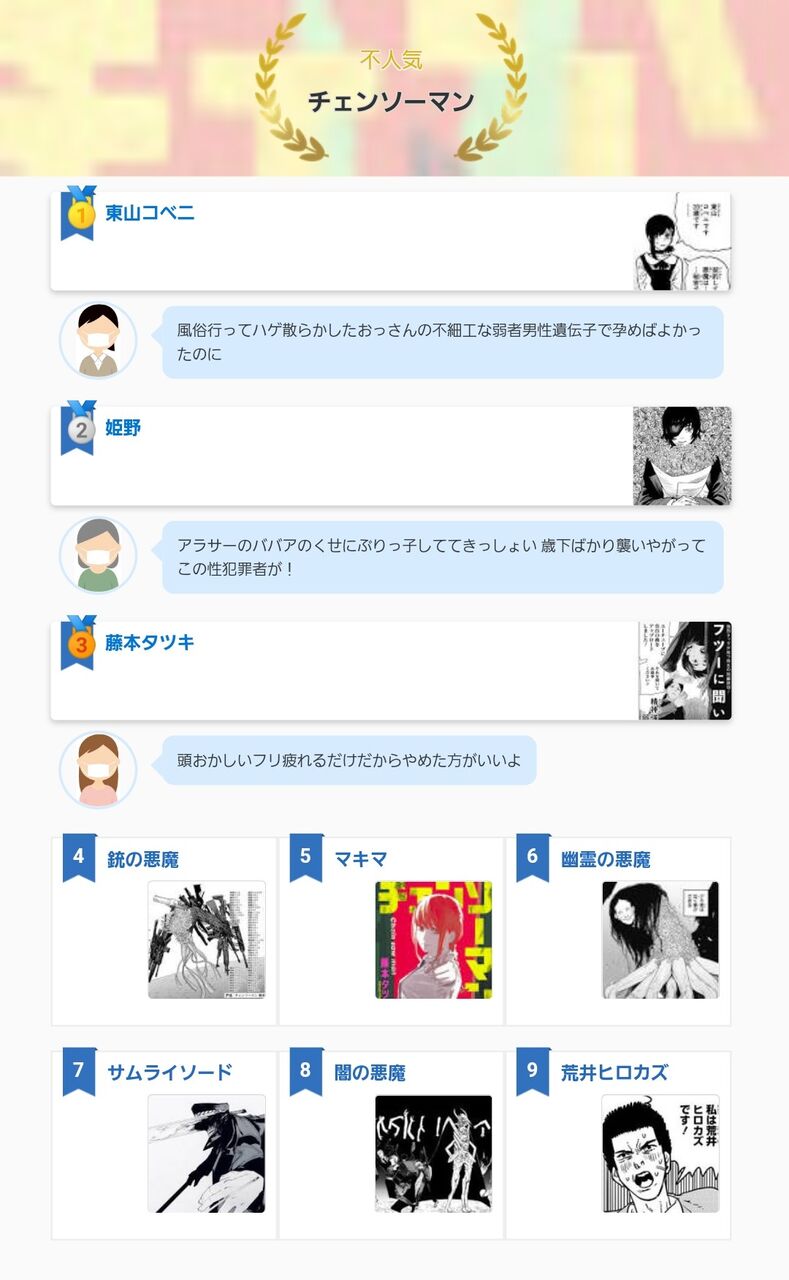Viewport: 789px width, 1280px height.
Task: Open the first-ranked 東山コベニ card
Action: pos(391,241)
